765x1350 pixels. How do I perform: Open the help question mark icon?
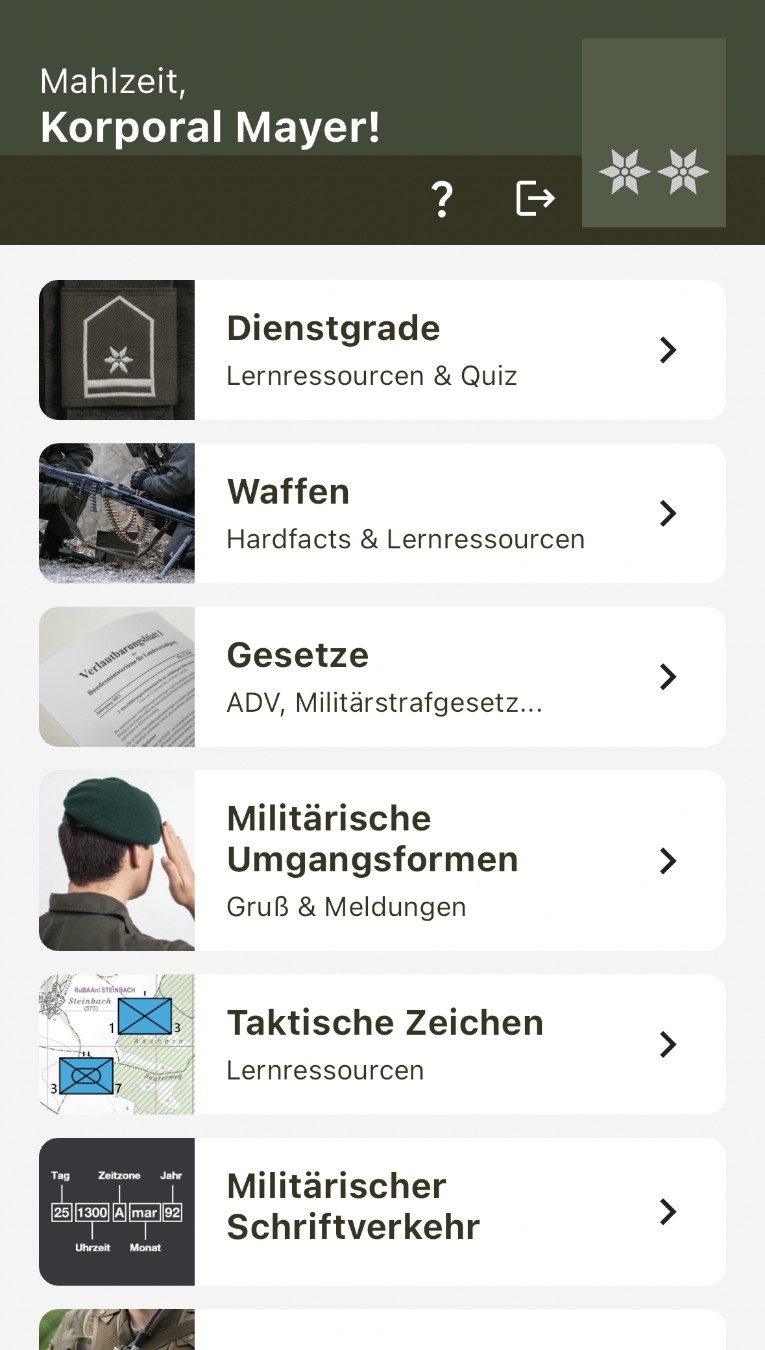click(x=441, y=199)
